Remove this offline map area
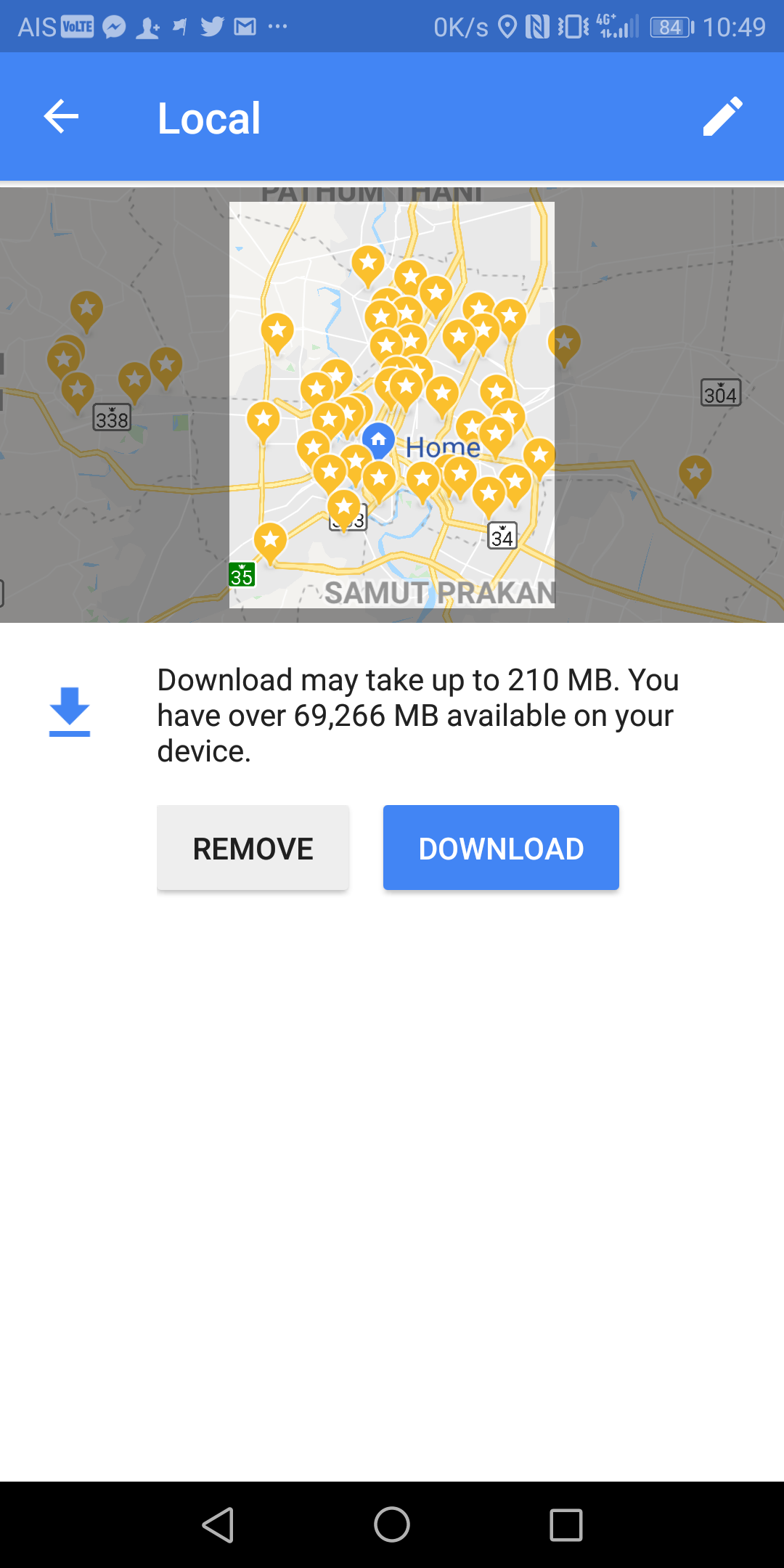784x1568 pixels. (253, 848)
